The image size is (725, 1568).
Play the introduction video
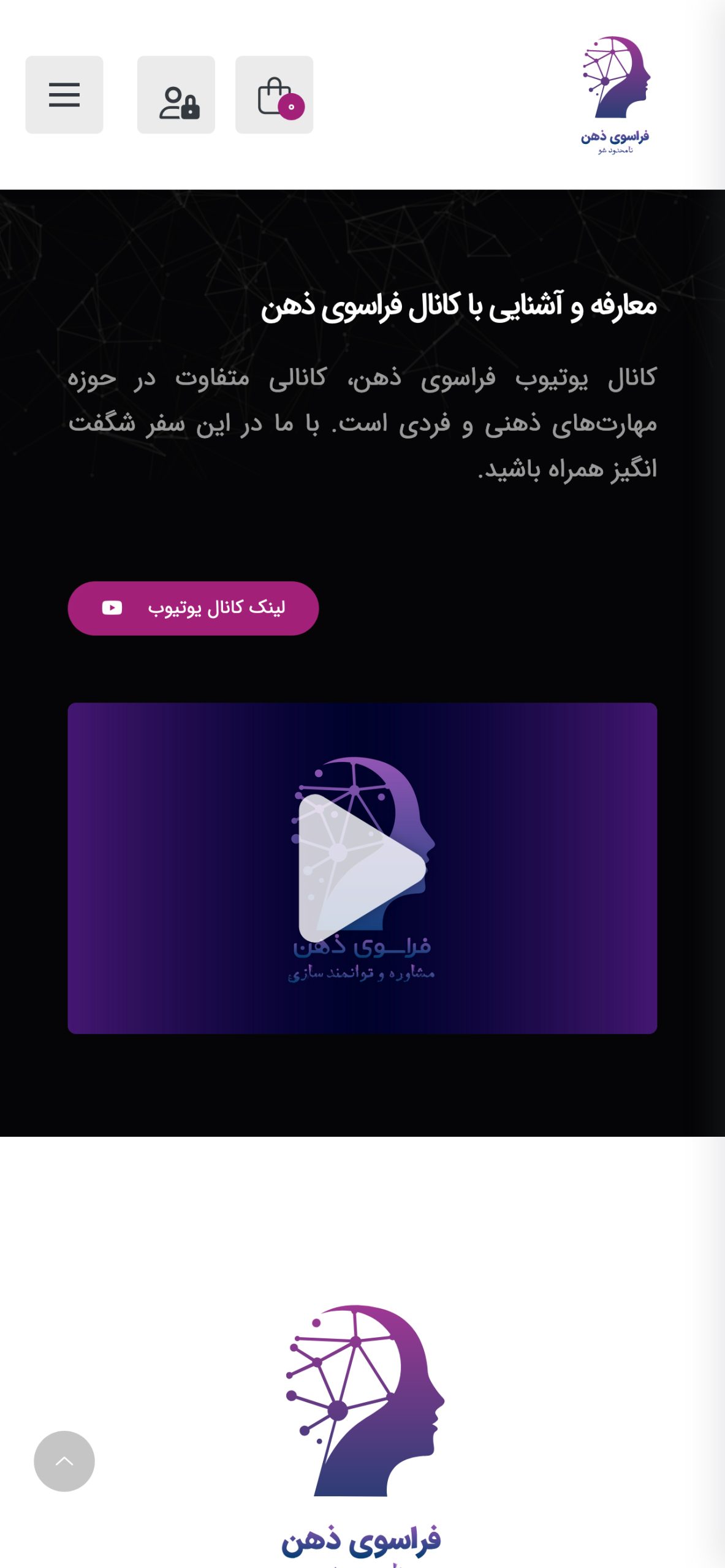[x=362, y=868]
